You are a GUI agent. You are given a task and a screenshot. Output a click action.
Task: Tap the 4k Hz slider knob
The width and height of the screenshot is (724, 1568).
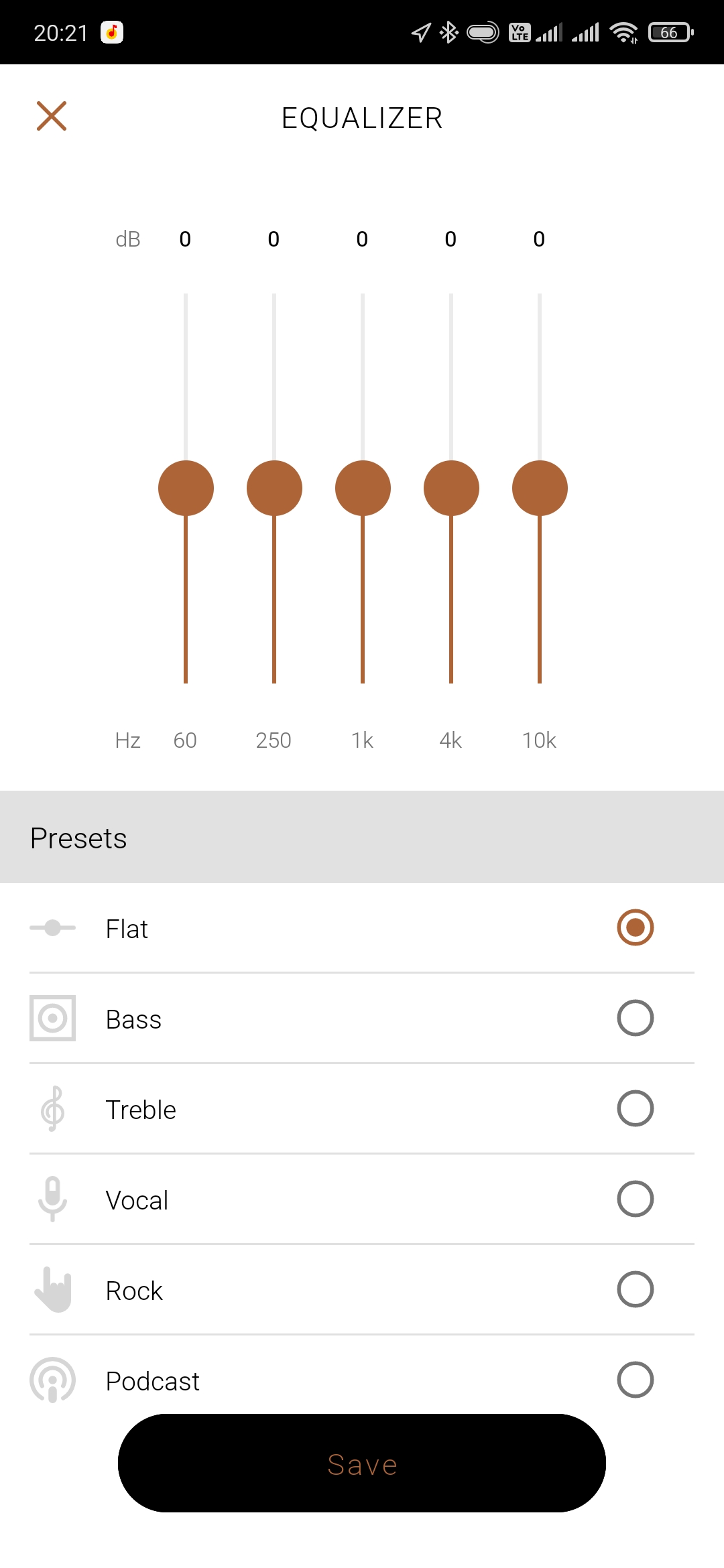451,488
